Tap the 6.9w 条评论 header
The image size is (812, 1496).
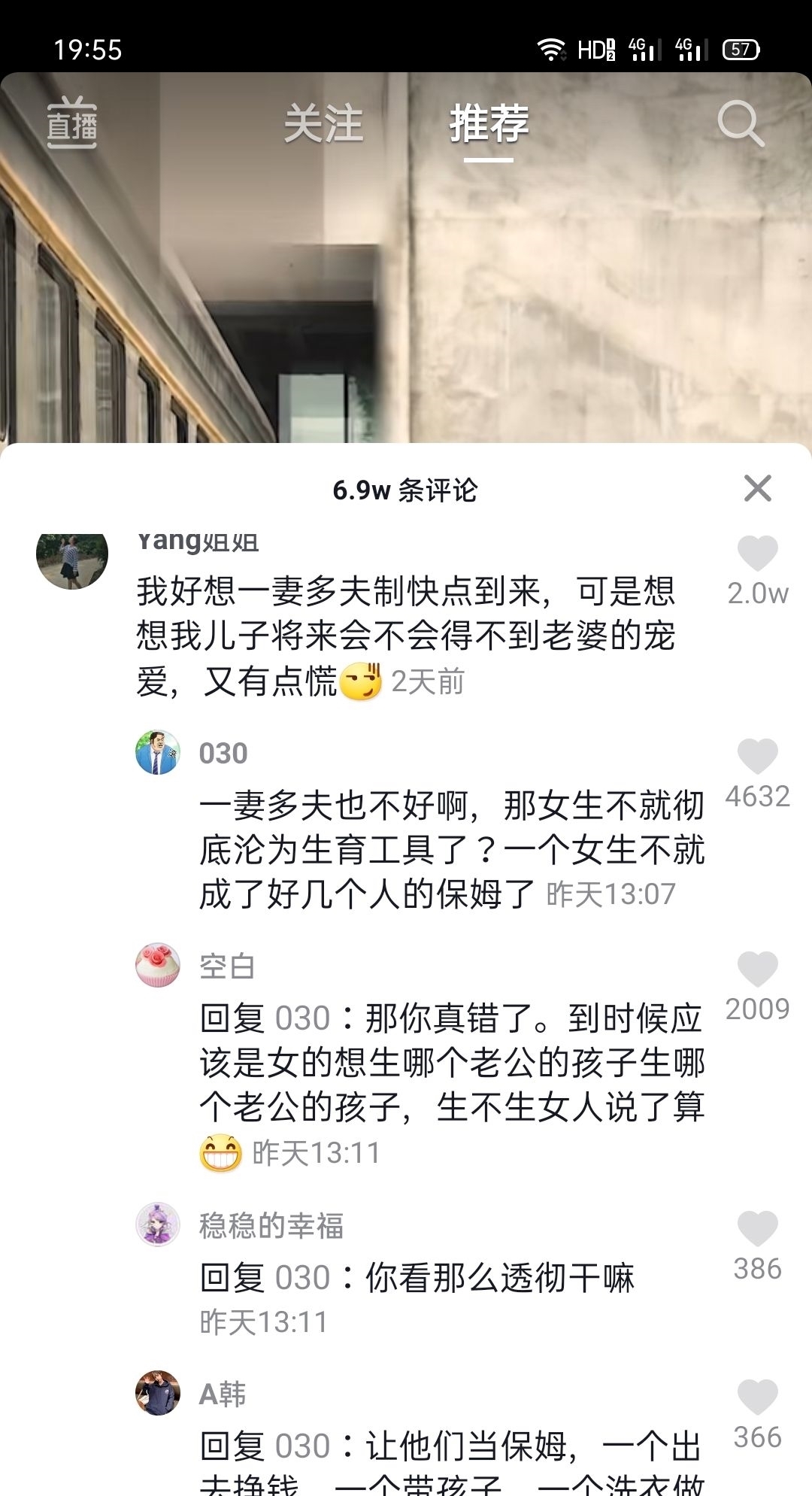(x=406, y=488)
